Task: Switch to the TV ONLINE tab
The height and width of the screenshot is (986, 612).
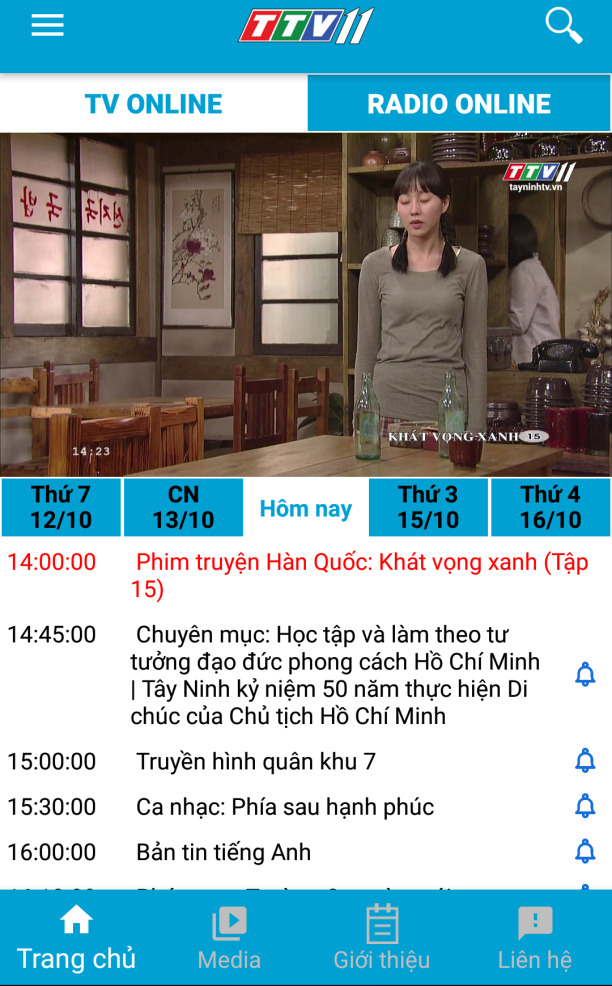Action: pos(153,104)
